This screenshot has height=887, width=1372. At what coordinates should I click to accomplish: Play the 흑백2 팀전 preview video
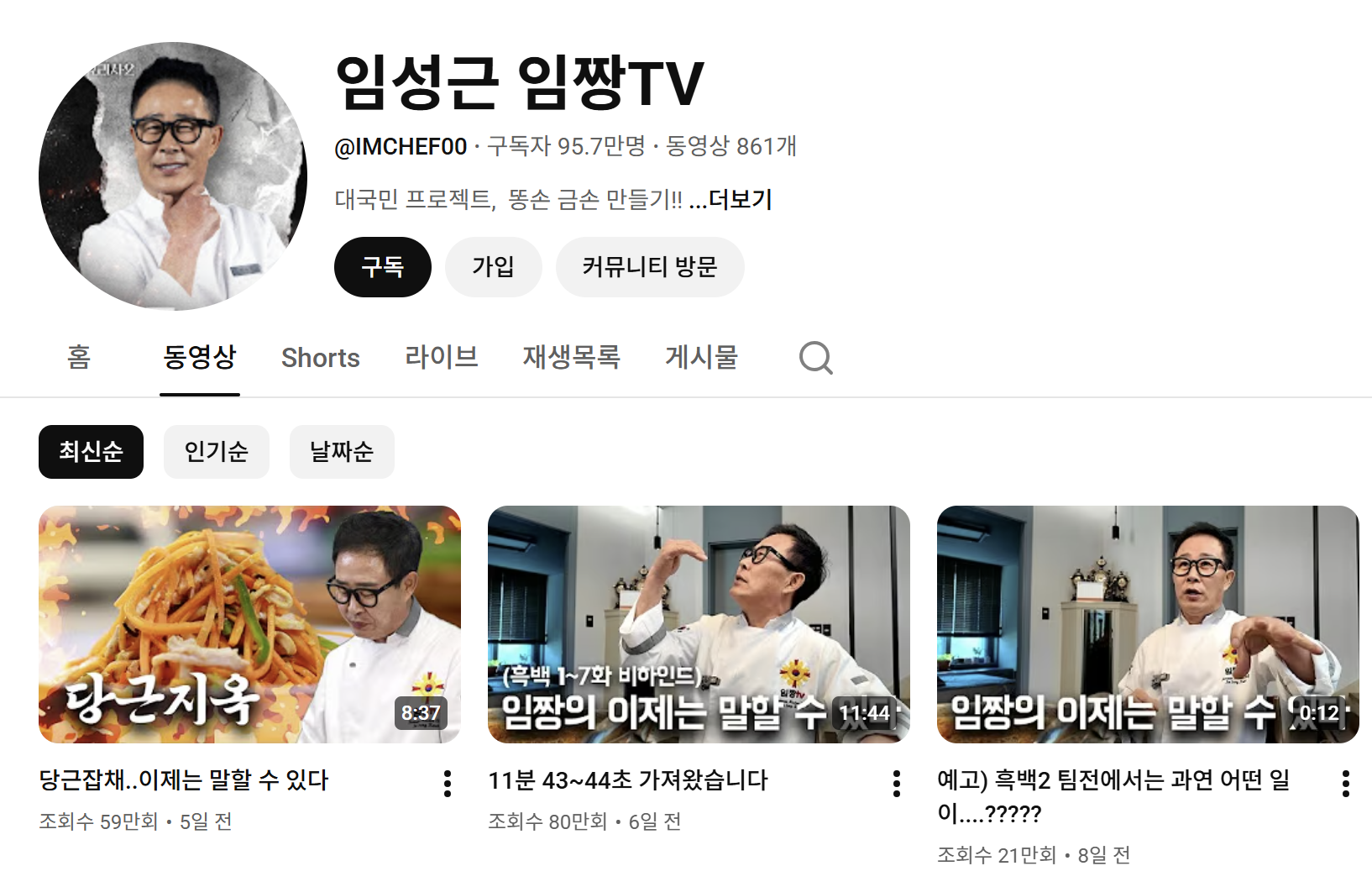1147,624
